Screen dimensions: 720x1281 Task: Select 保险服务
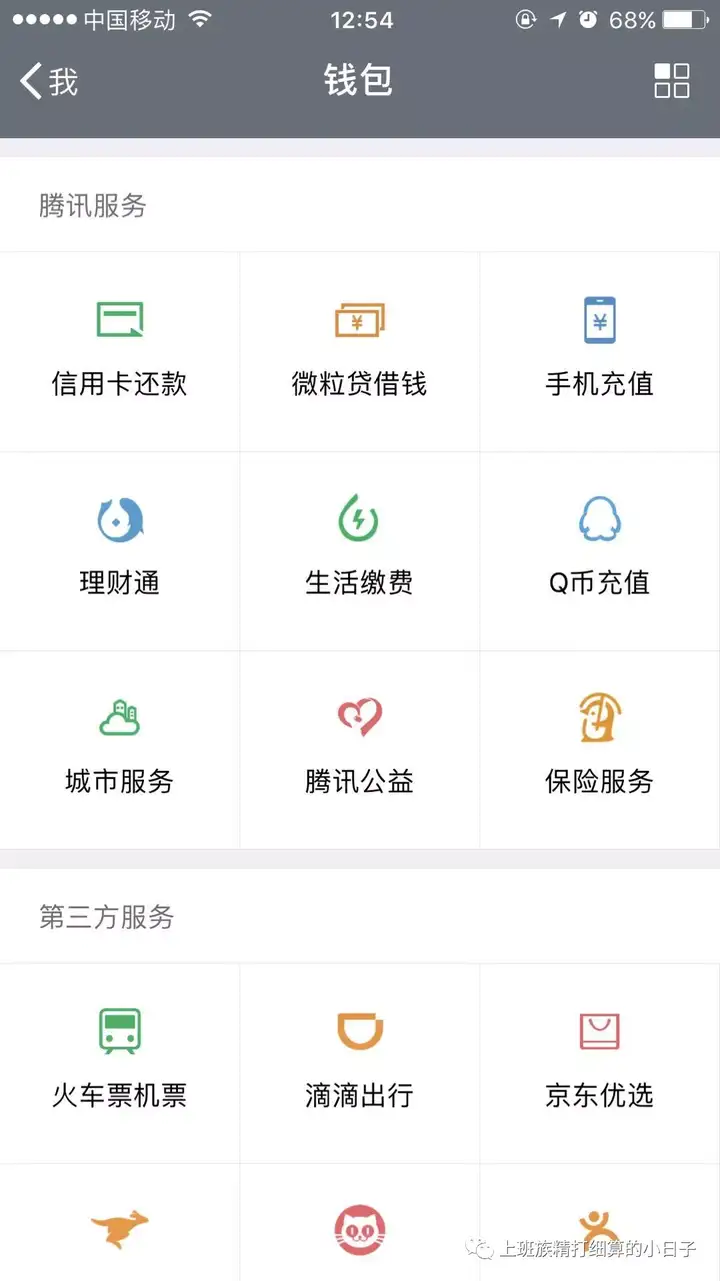(x=600, y=750)
